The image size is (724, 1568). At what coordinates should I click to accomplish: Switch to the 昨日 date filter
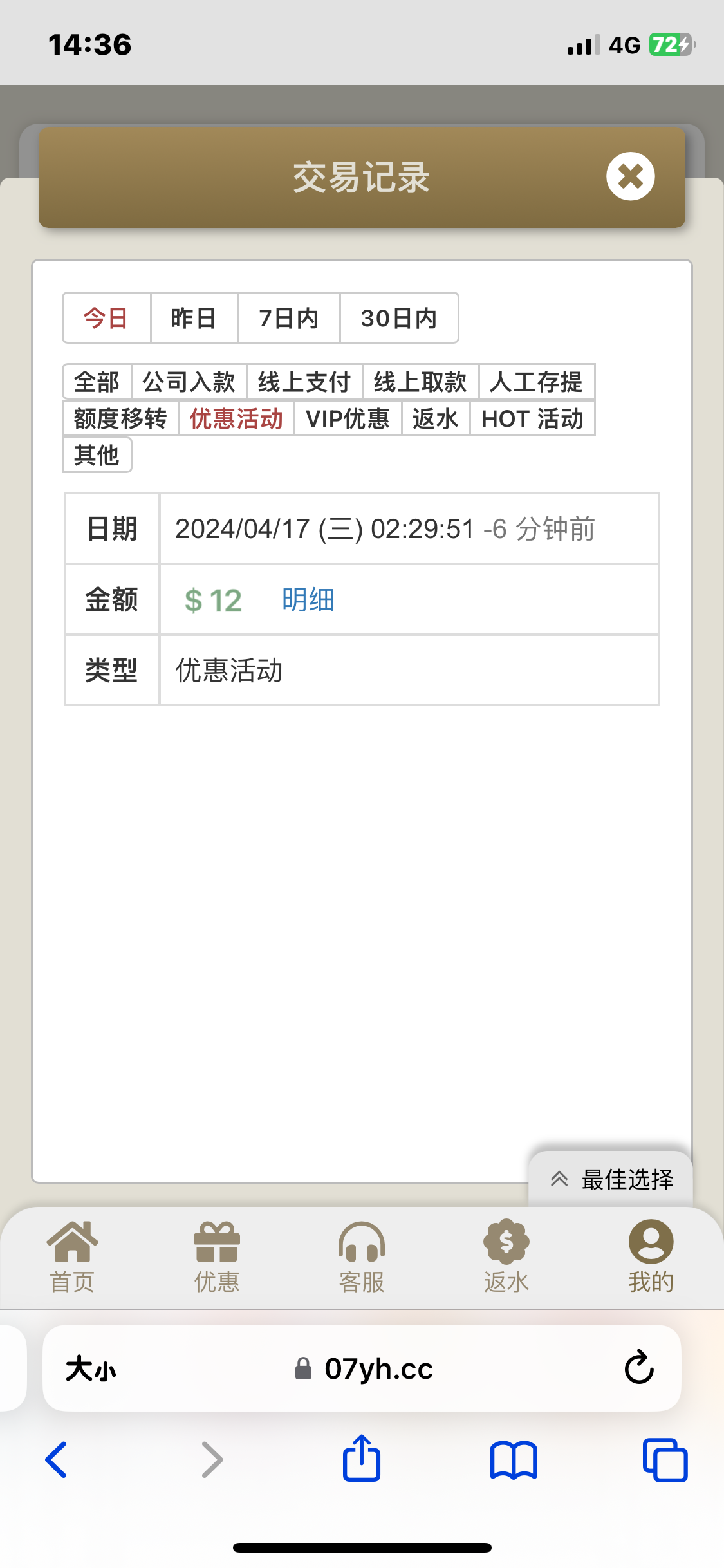pyautogui.click(x=194, y=318)
